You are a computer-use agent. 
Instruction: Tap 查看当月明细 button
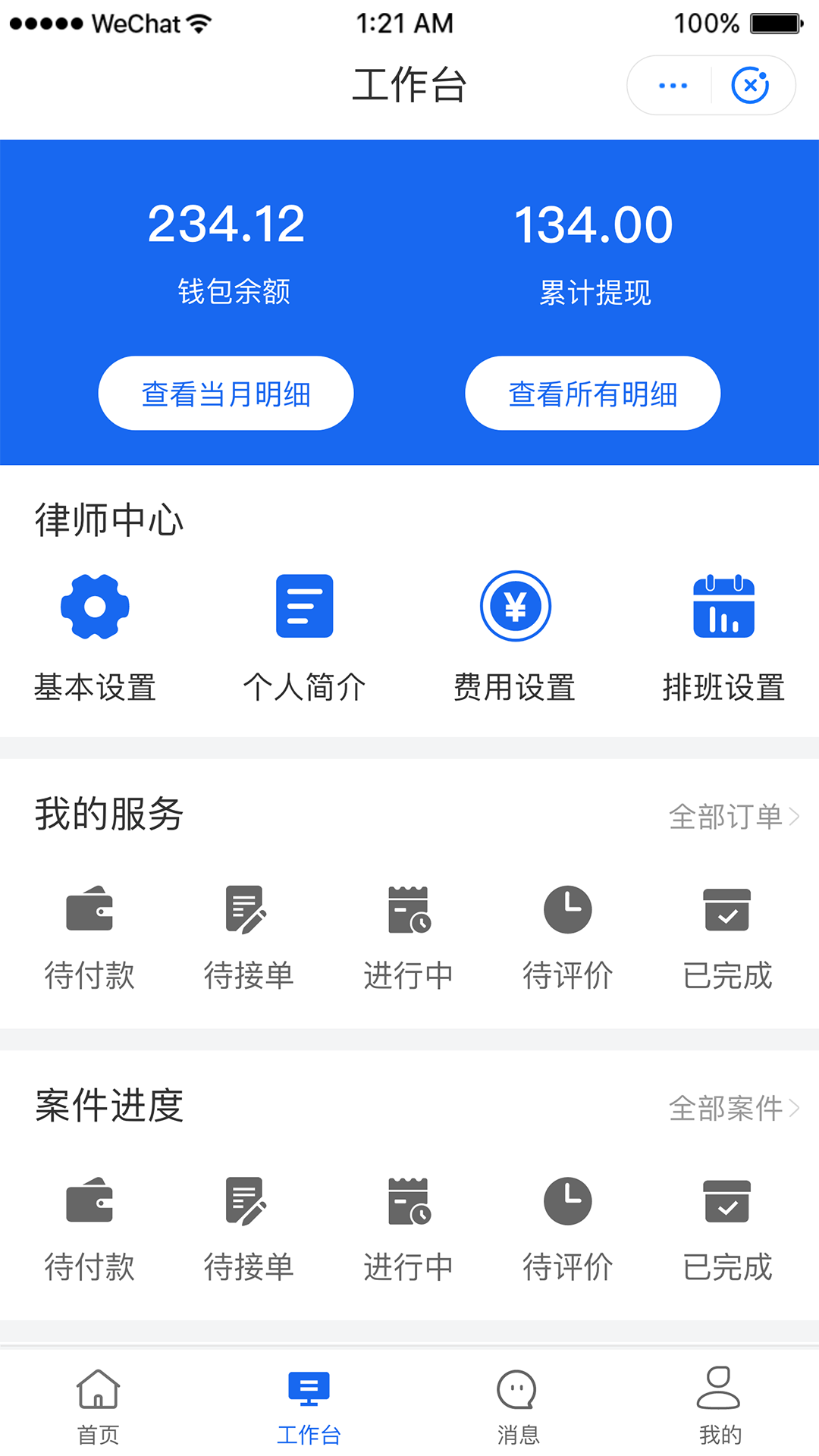coord(224,393)
